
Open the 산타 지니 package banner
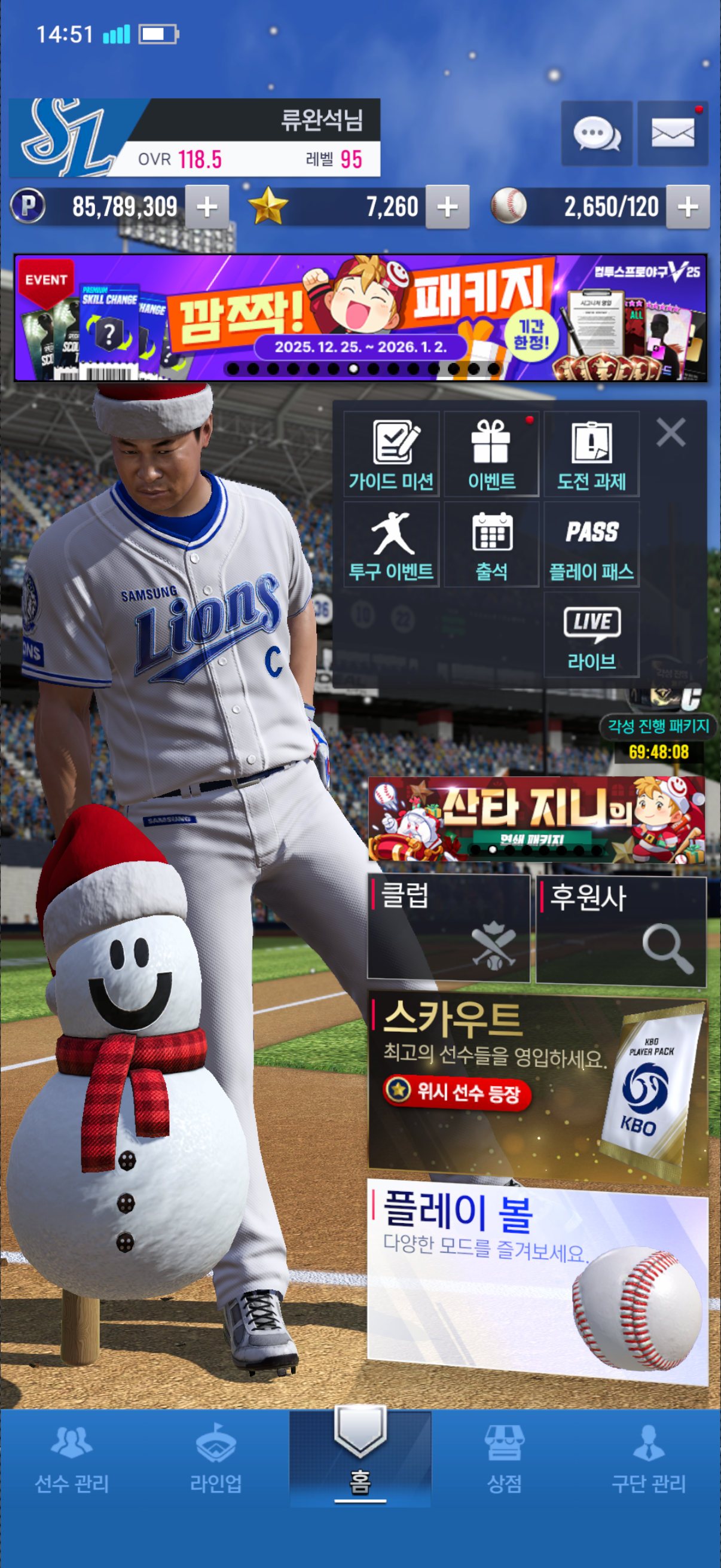[x=536, y=819]
